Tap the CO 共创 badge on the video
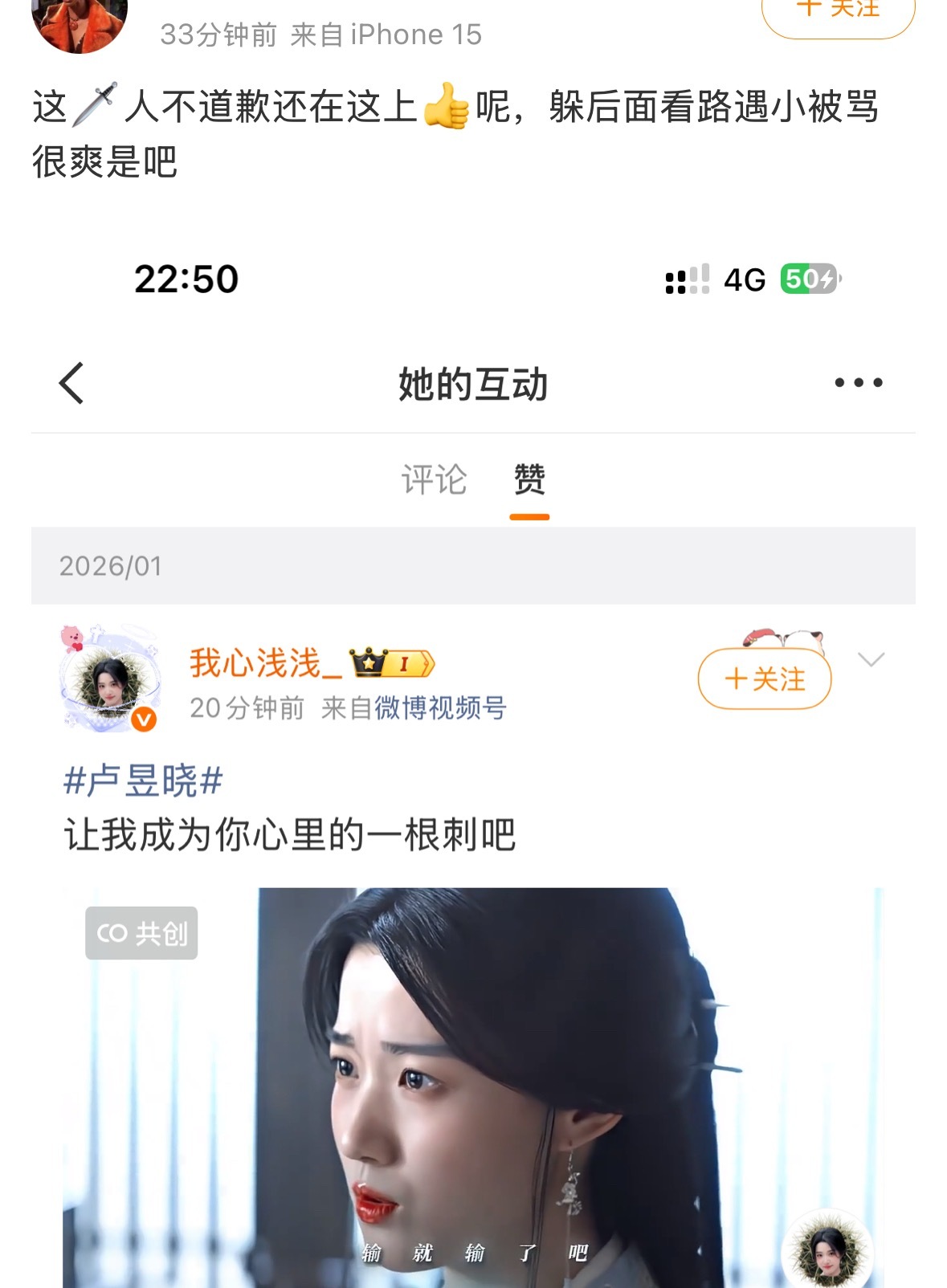The height and width of the screenshot is (1288, 947). (x=141, y=934)
